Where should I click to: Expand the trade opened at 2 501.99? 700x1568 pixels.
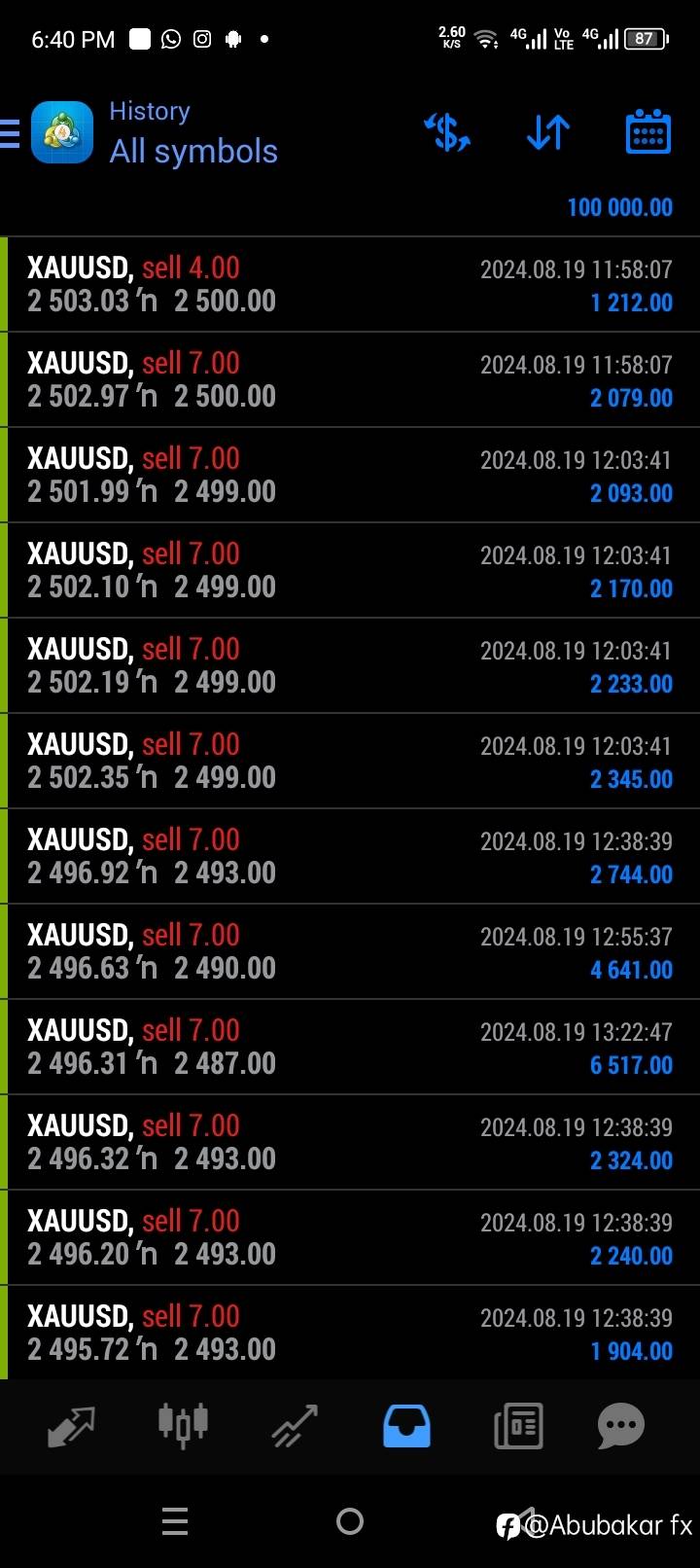tap(350, 475)
